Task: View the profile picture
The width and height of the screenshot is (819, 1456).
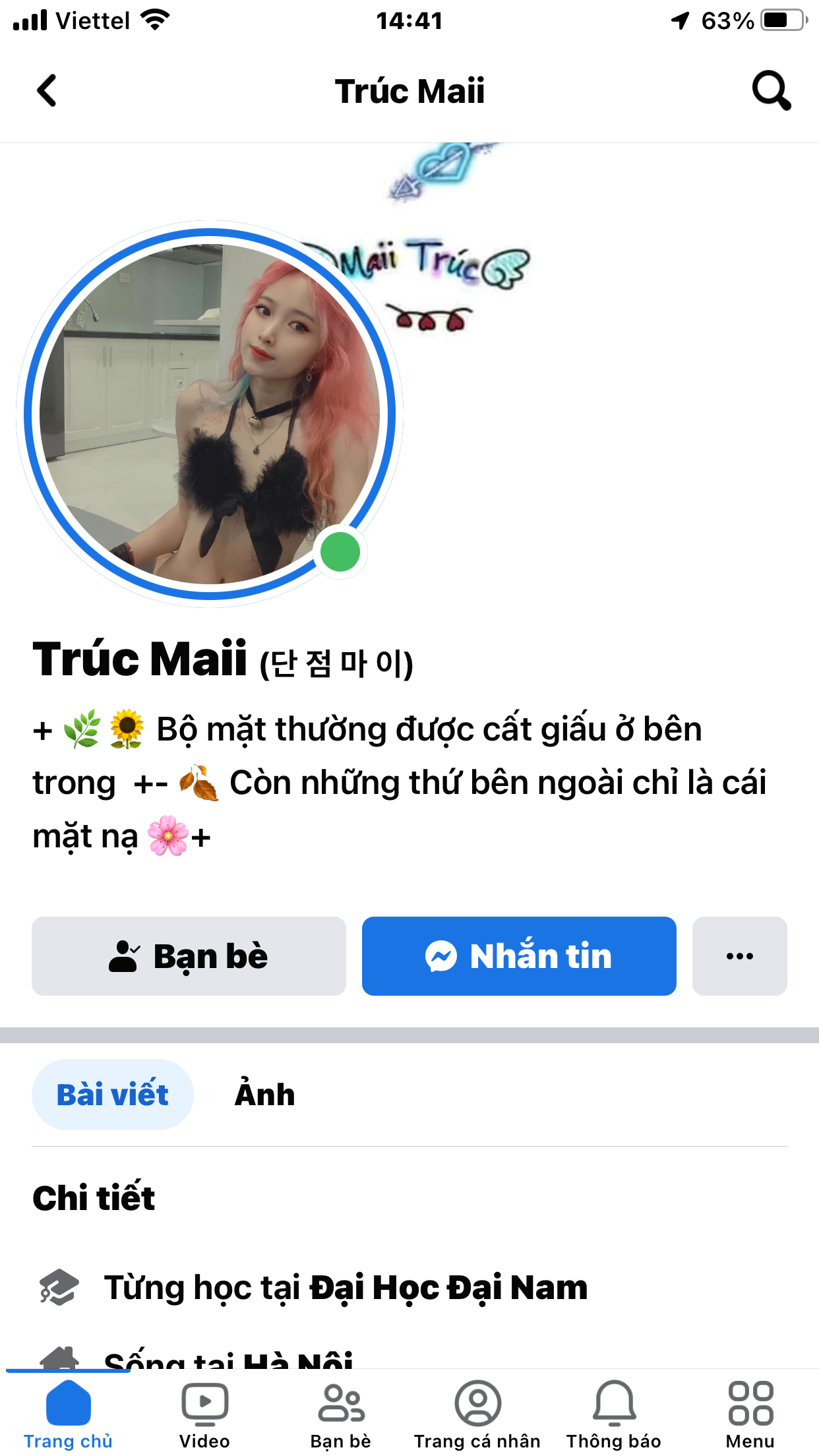Action: tap(210, 414)
